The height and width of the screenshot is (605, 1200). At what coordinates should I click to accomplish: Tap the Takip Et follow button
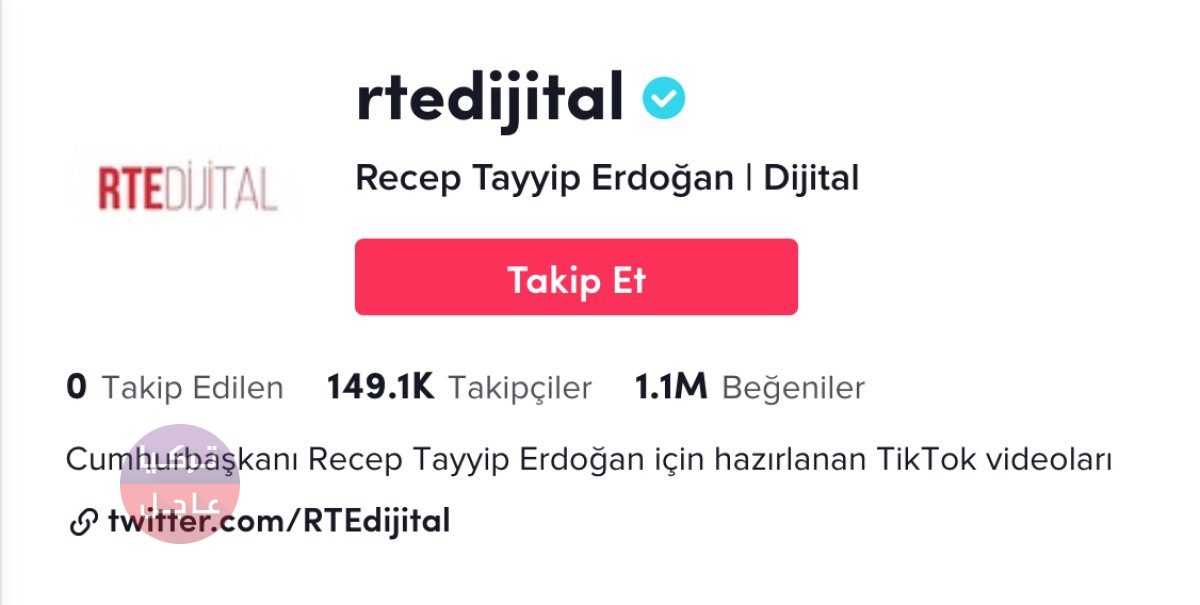[x=576, y=278]
